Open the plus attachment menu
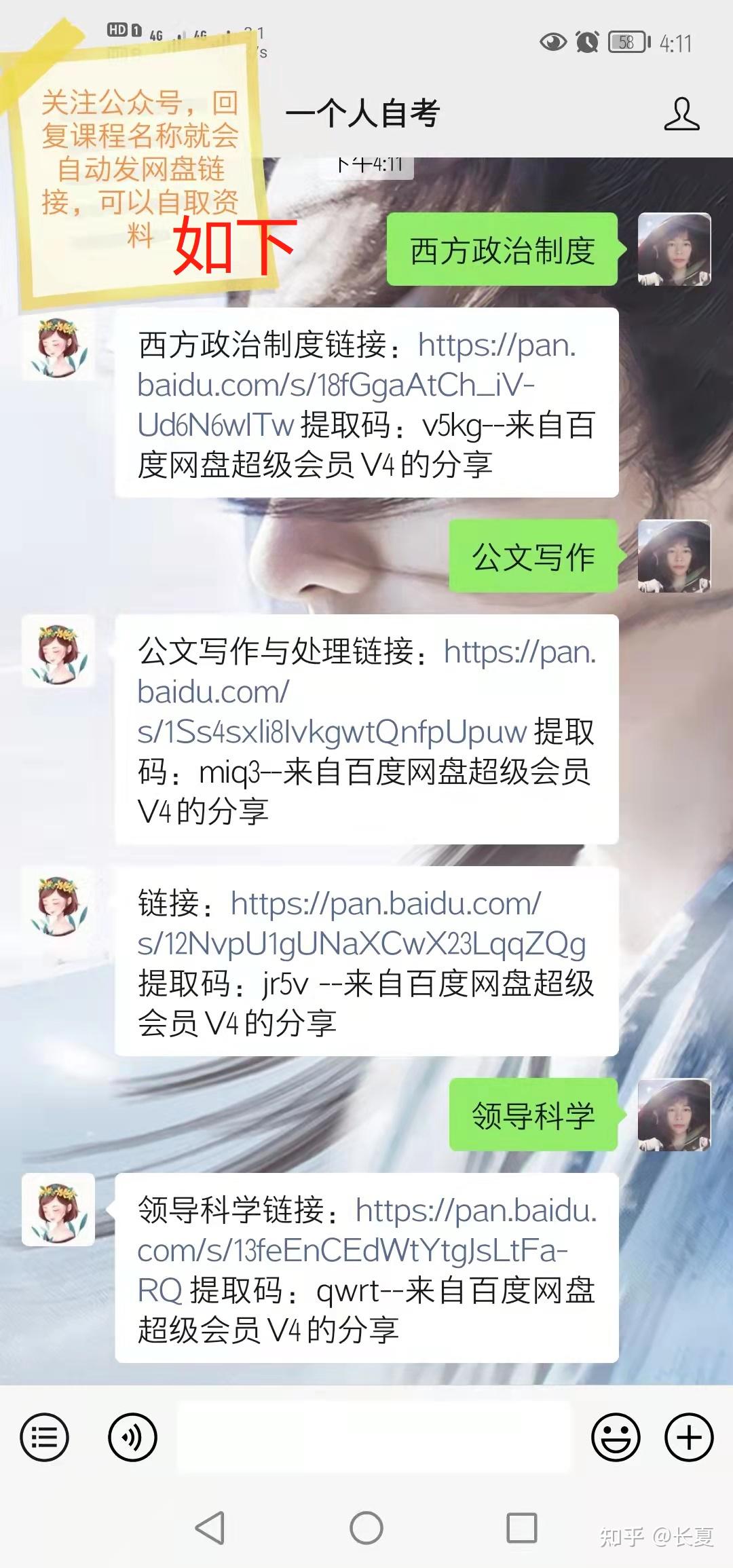Viewport: 733px width, 1568px height. click(x=689, y=1437)
